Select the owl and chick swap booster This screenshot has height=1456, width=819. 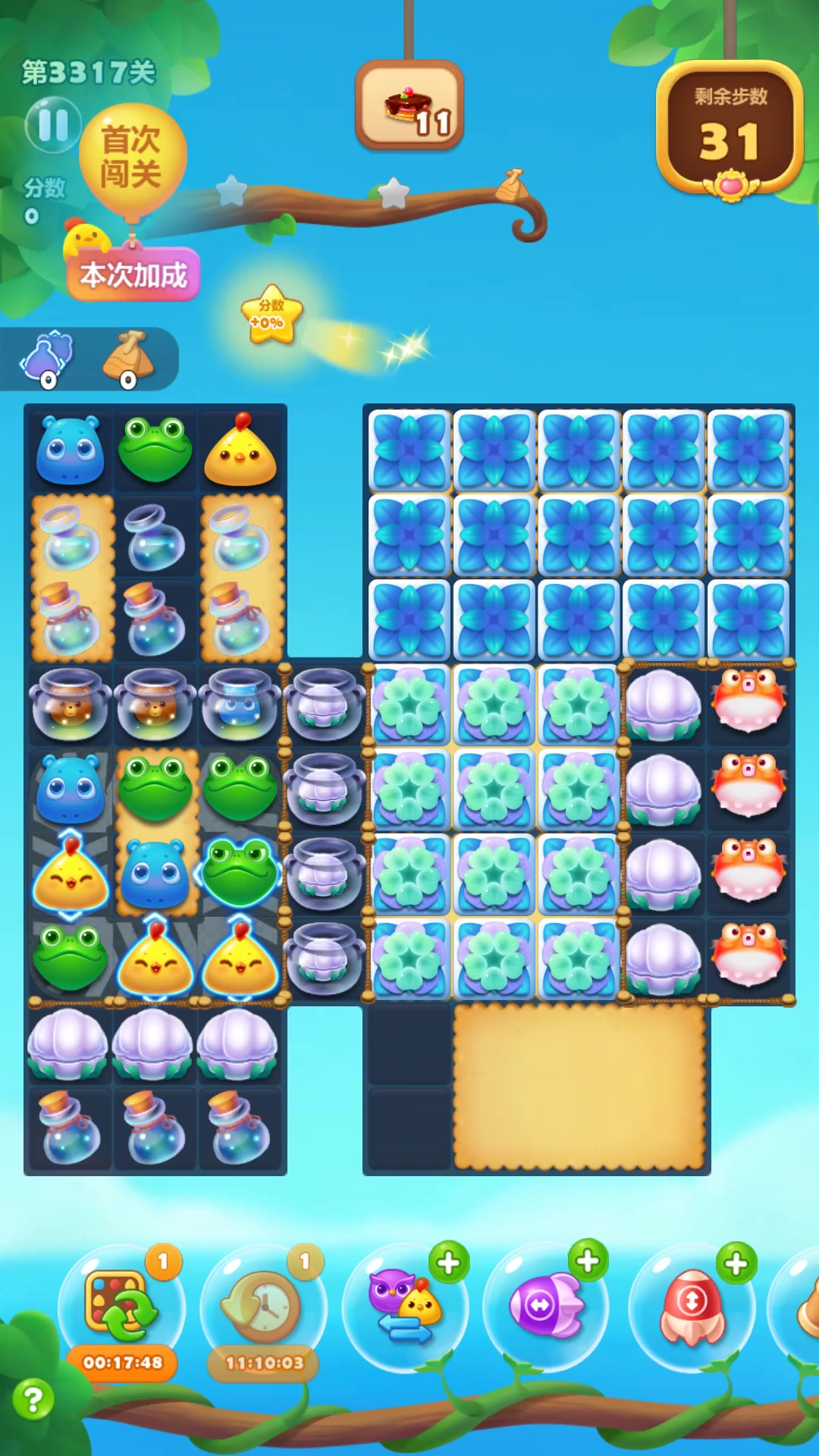point(404,1307)
